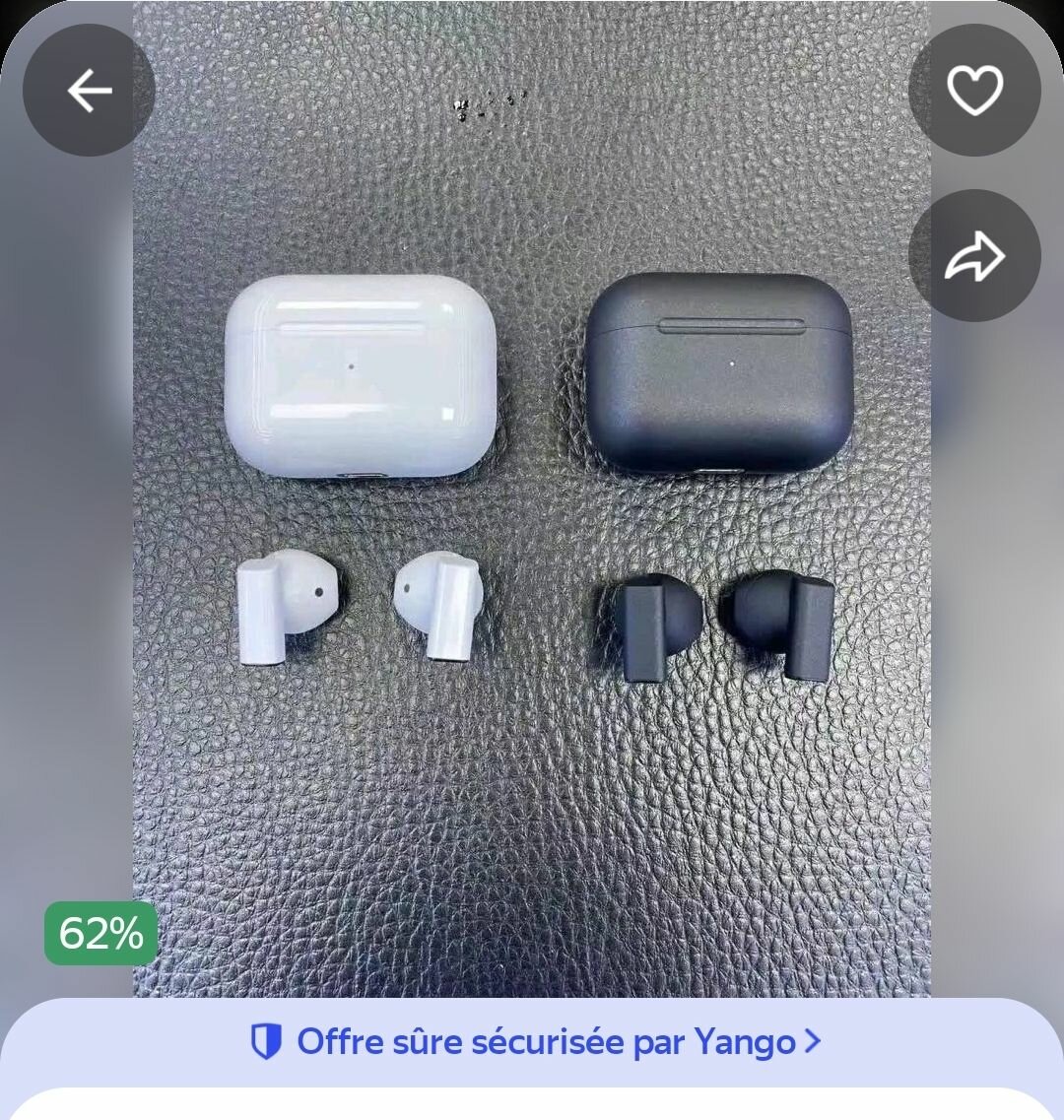Go back using the arrow button
1064x1120 pixels.
point(89,91)
